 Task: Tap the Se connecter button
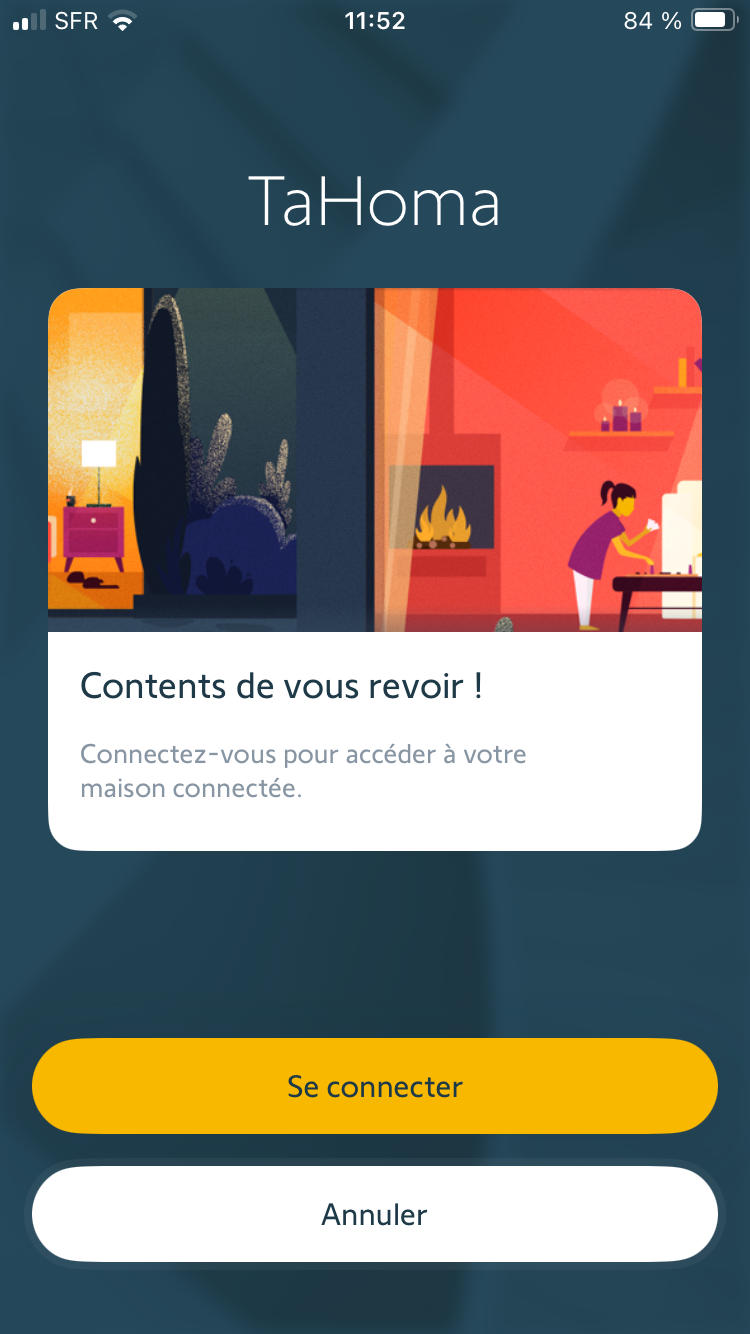(375, 1086)
